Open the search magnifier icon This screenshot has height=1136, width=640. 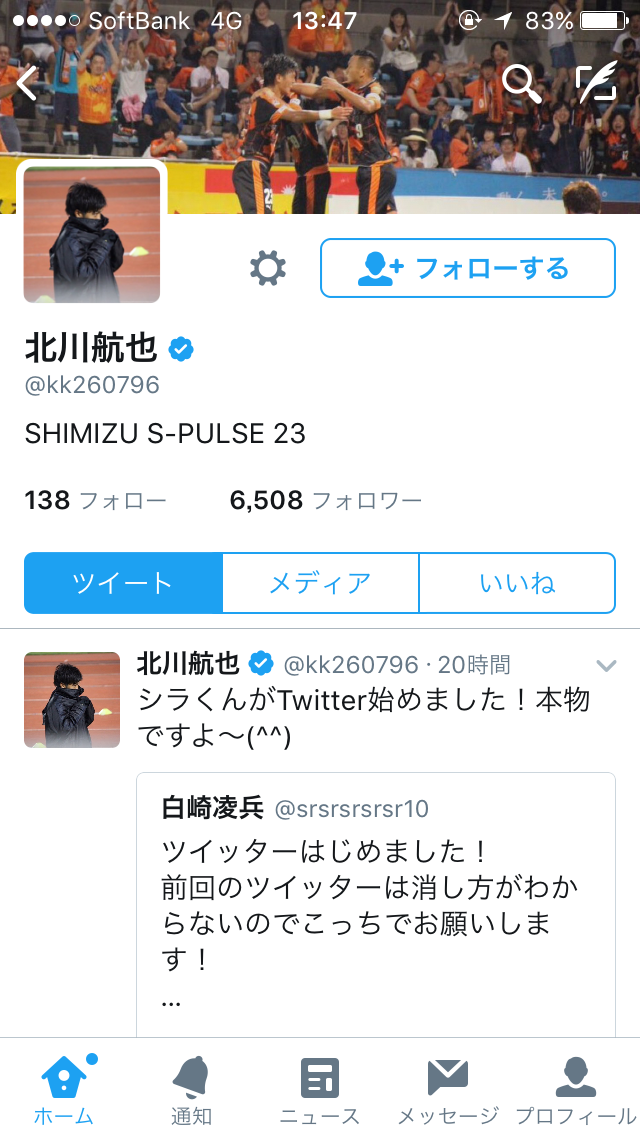520,83
